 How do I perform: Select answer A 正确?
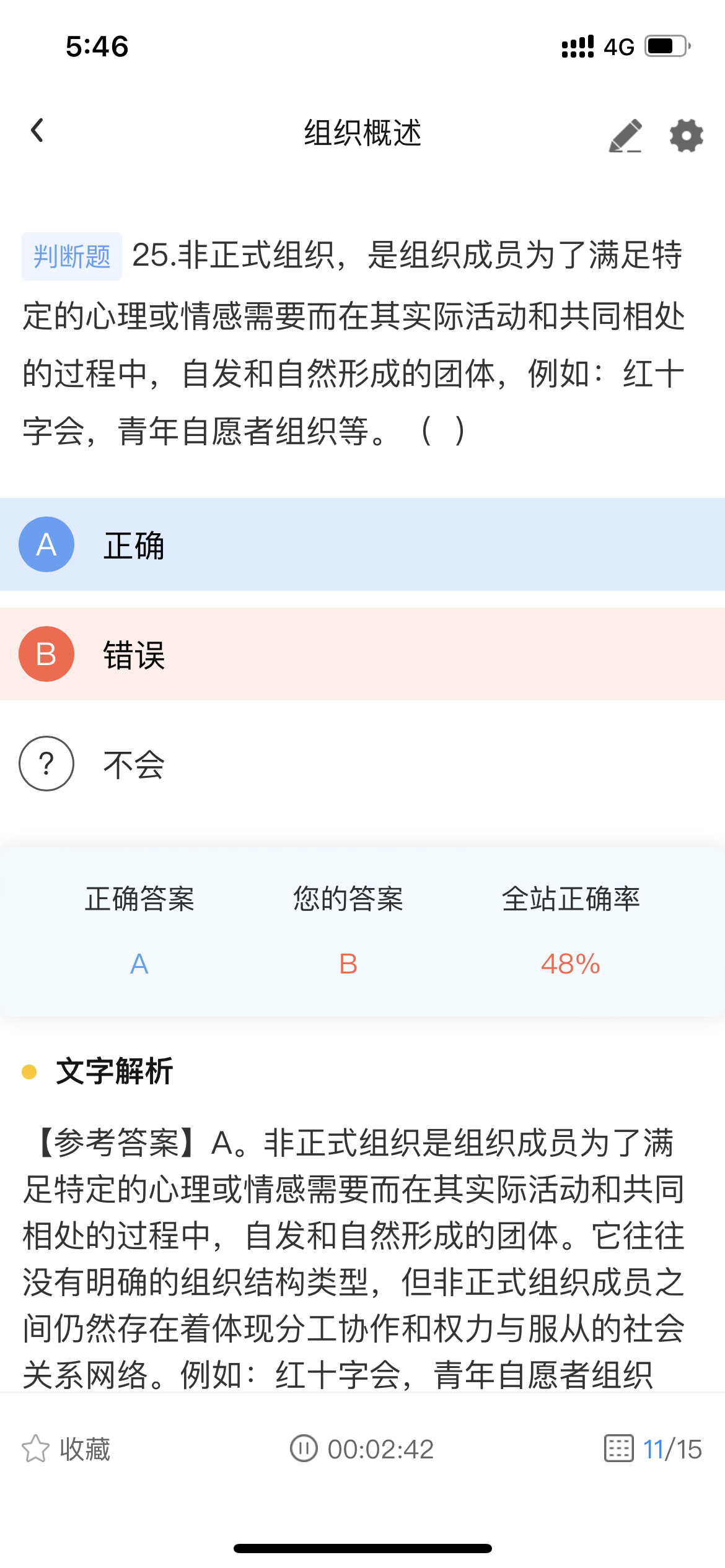click(x=362, y=544)
